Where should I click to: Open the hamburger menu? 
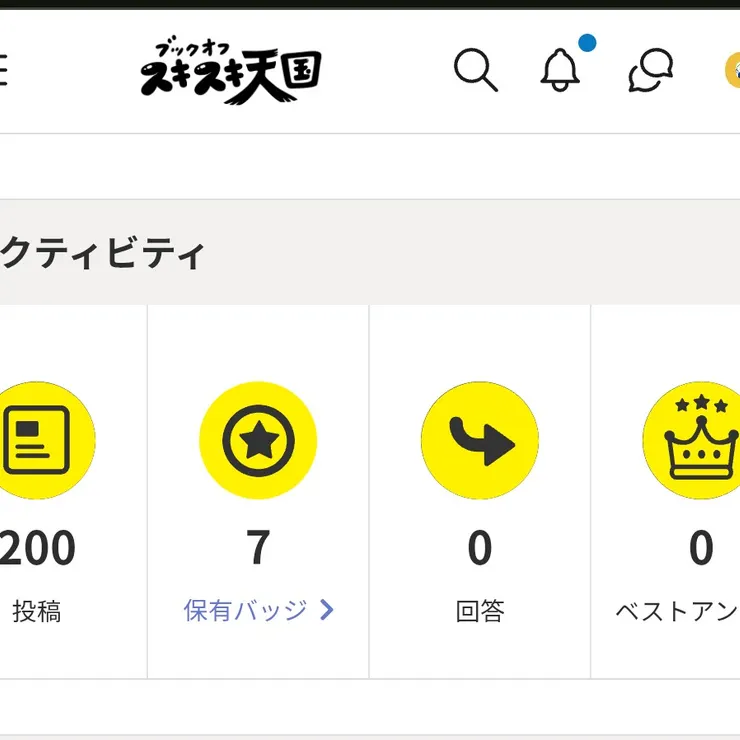[3, 71]
